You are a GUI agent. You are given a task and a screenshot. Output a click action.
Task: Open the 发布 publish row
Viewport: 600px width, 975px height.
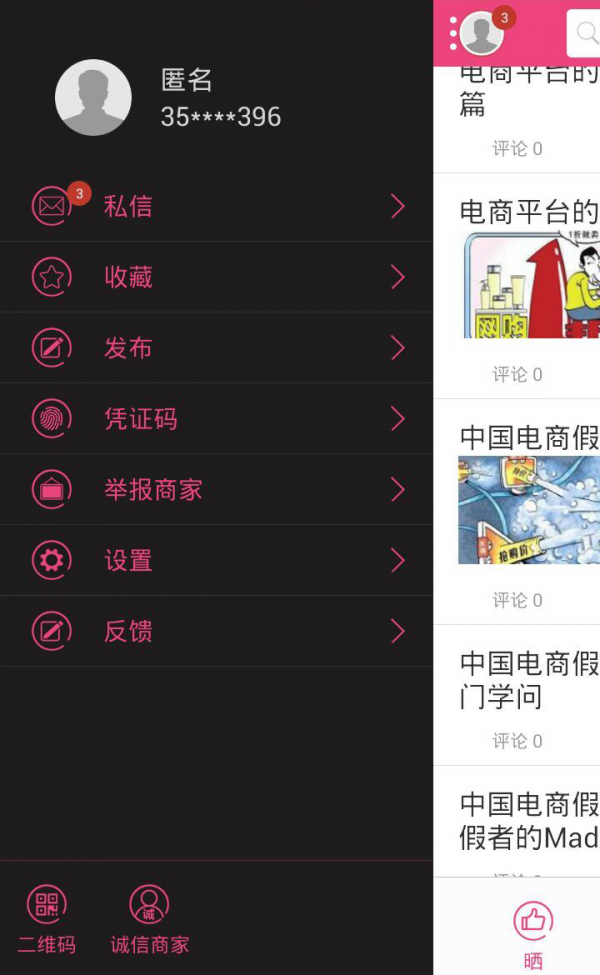tap(215, 348)
